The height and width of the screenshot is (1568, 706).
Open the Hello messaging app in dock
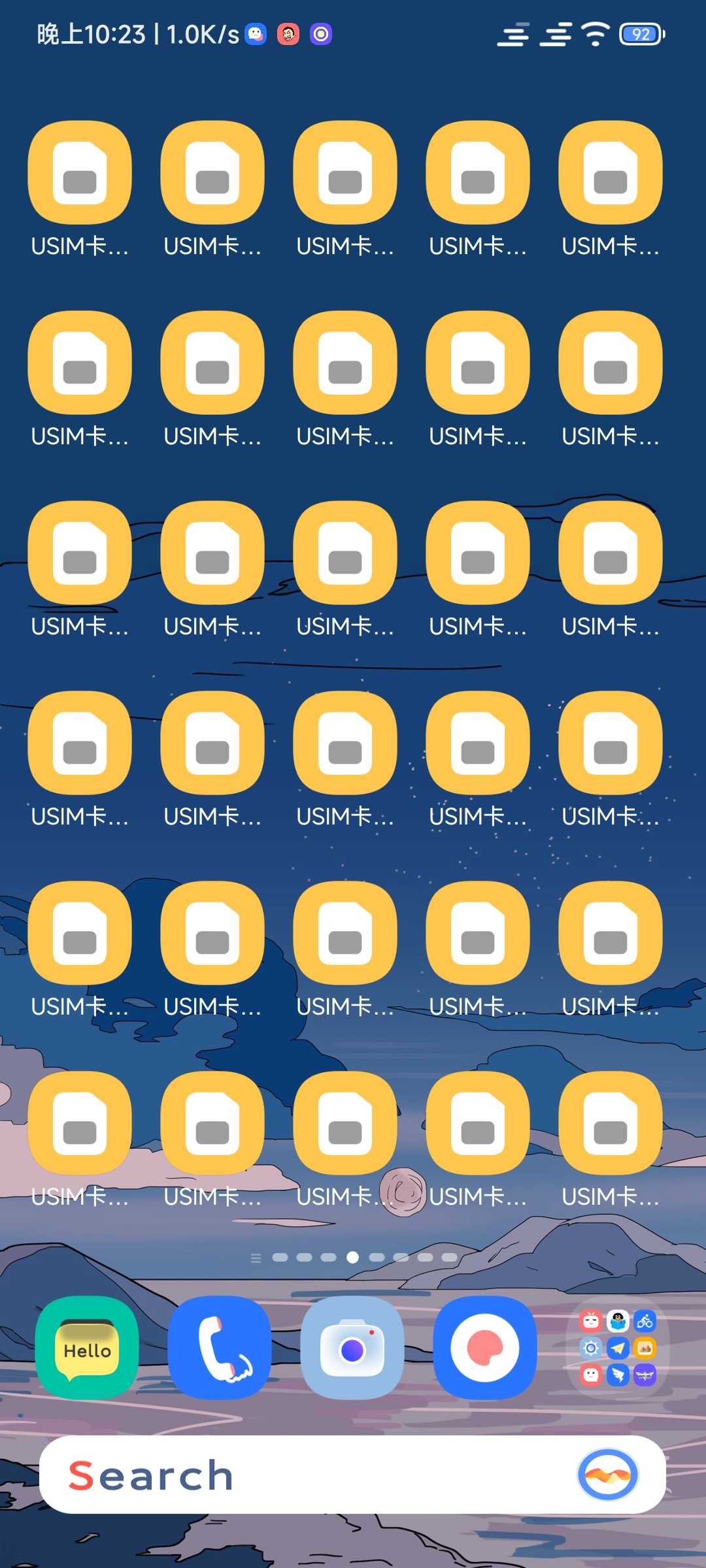click(87, 1348)
